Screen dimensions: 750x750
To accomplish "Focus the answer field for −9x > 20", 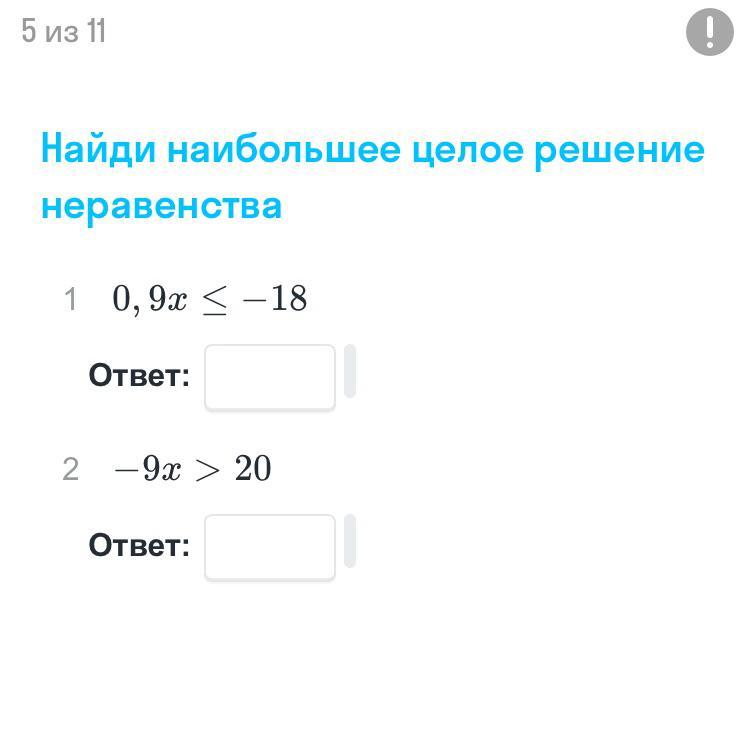I will coord(270,547).
